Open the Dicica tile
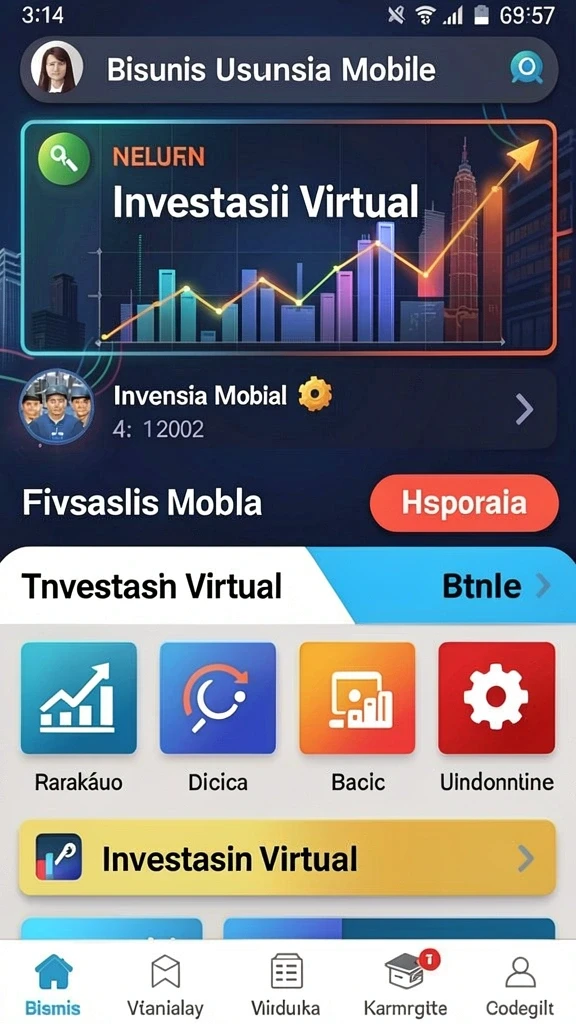This screenshot has height=1024, width=576. tap(218, 698)
